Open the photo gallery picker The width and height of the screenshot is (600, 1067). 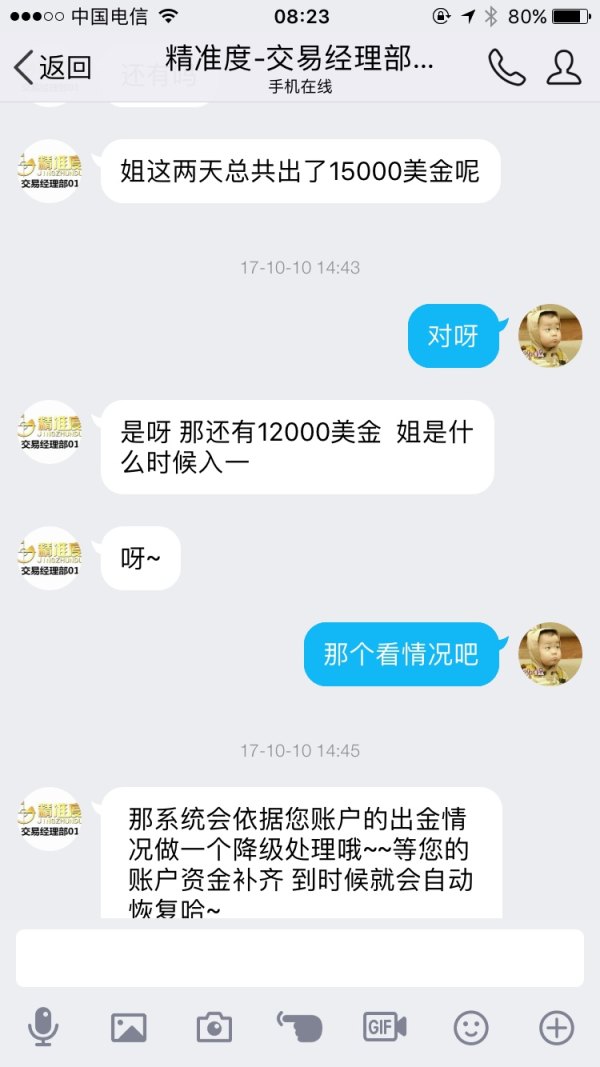click(128, 1027)
